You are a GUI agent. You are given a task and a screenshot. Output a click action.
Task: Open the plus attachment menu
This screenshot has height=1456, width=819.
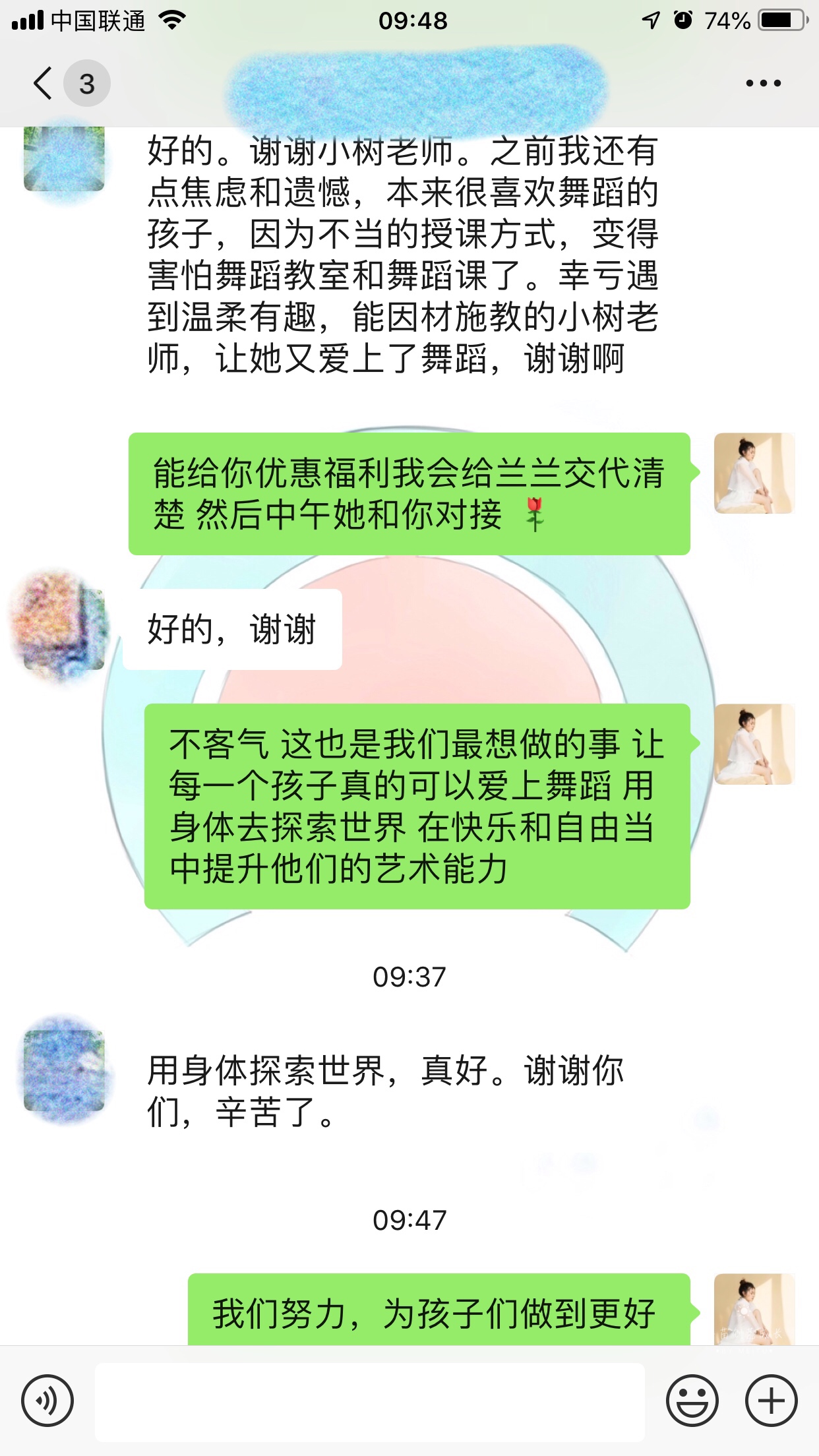[771, 1400]
